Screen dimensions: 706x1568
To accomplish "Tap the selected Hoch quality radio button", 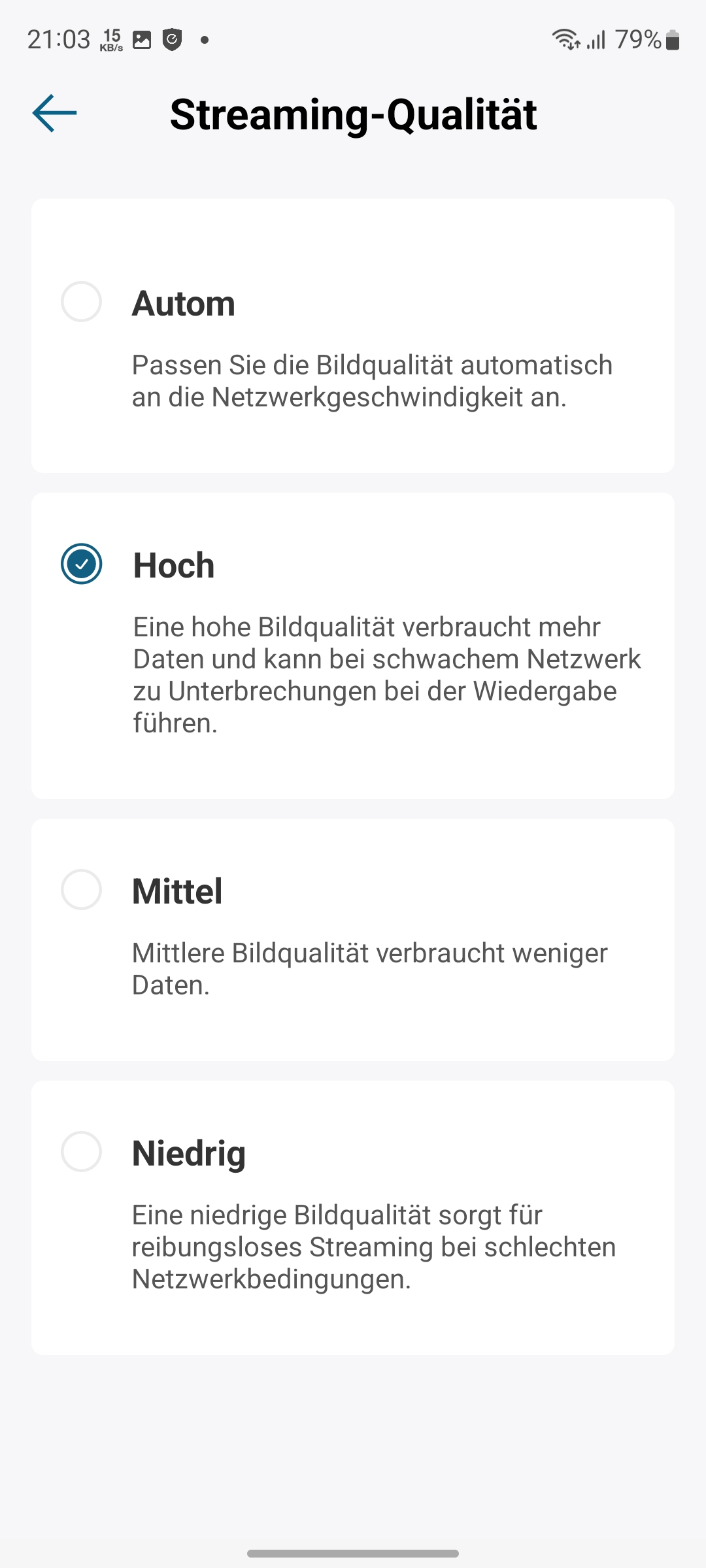I will click(81, 564).
